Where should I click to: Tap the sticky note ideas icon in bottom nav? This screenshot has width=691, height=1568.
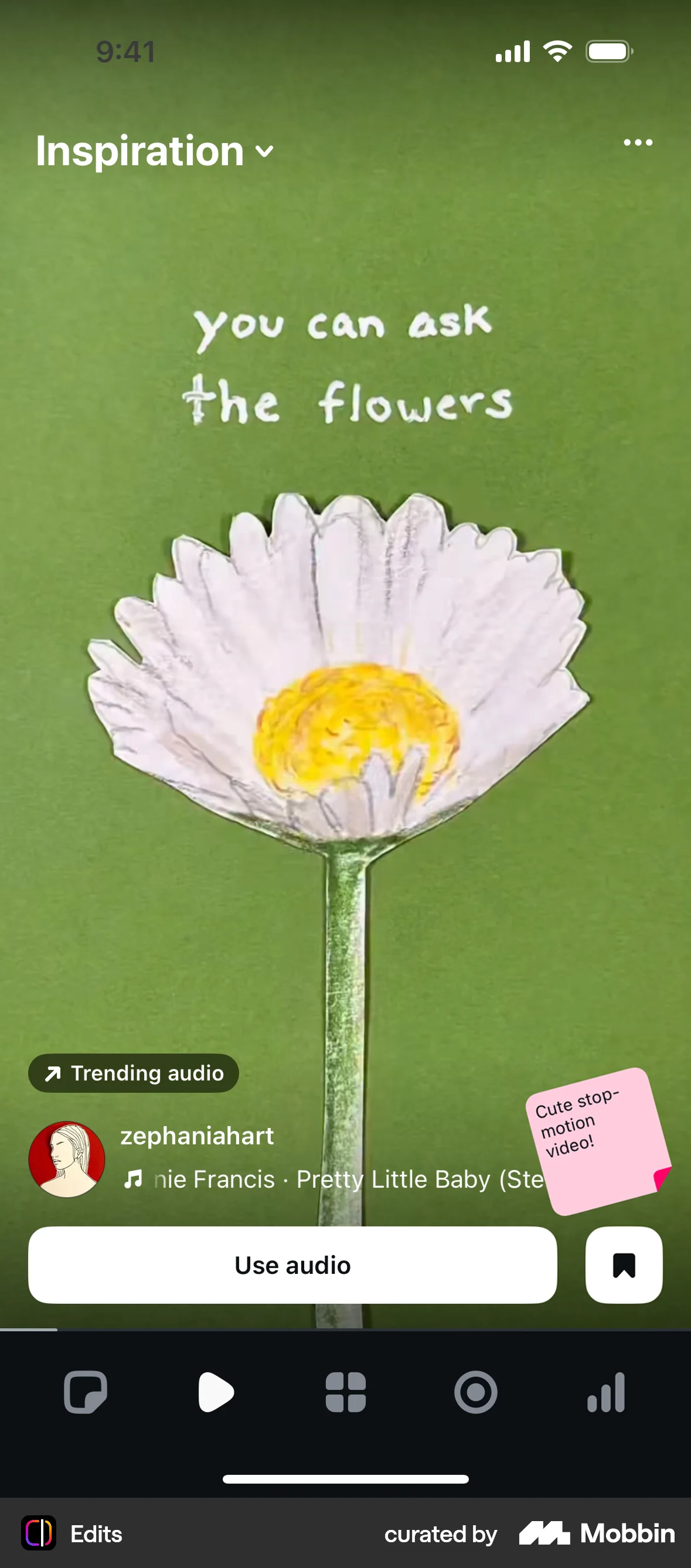[85, 1393]
